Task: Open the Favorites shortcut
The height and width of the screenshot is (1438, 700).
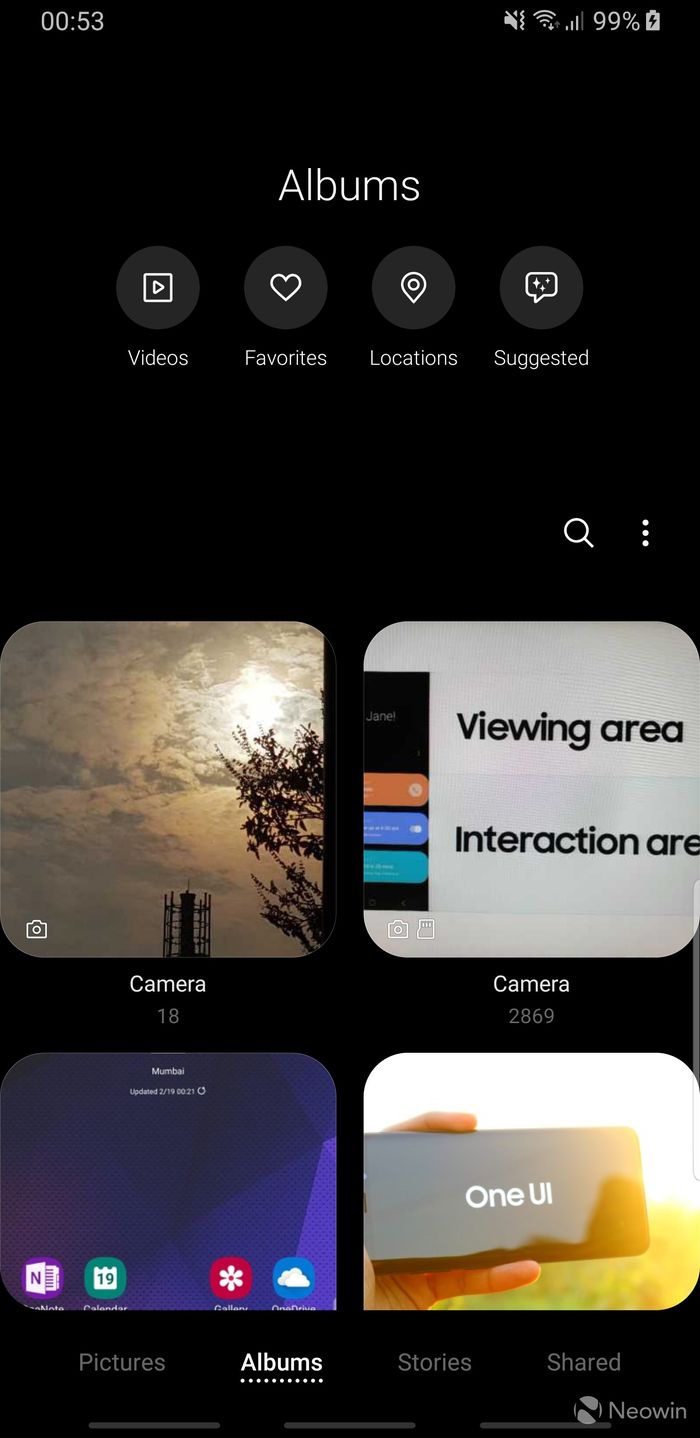Action: point(286,288)
